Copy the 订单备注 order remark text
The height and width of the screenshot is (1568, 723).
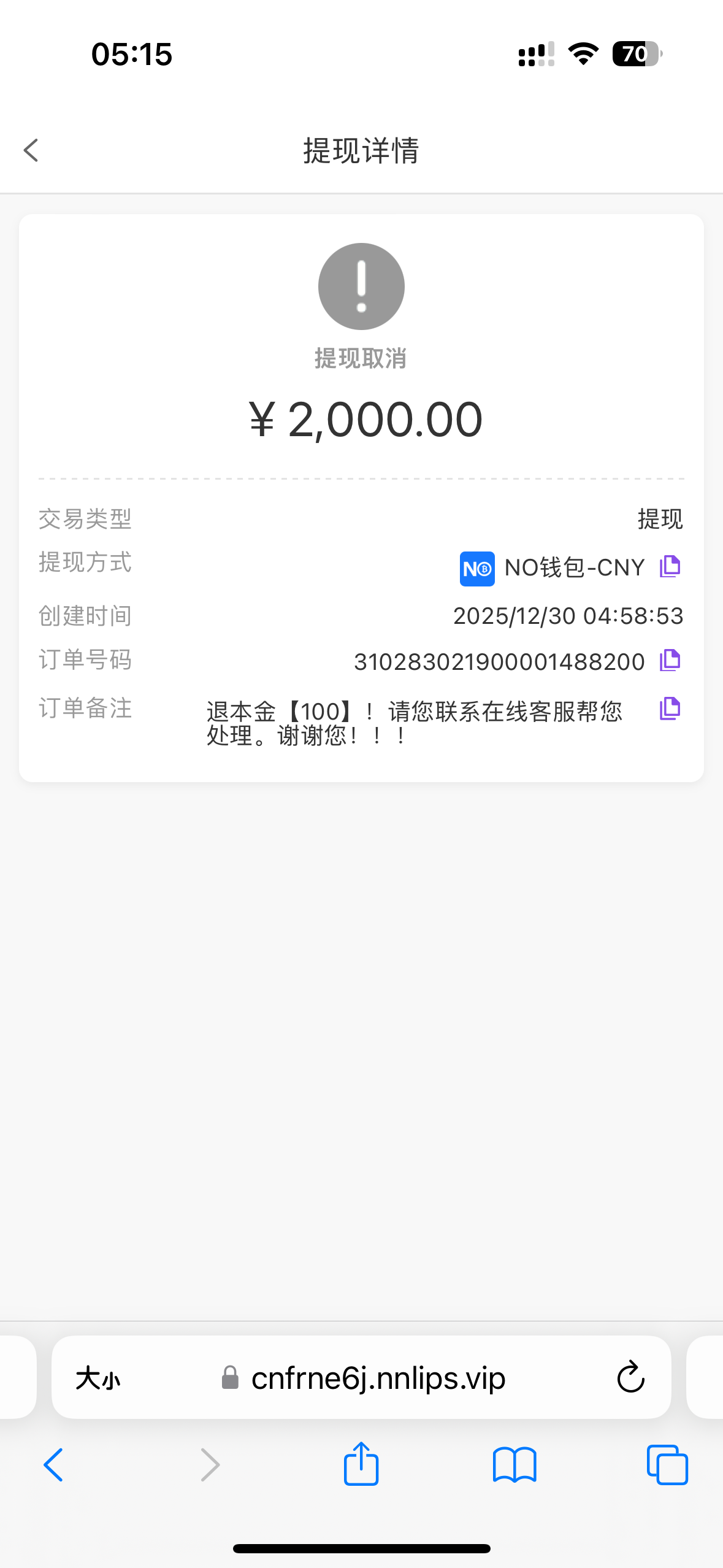coord(670,709)
